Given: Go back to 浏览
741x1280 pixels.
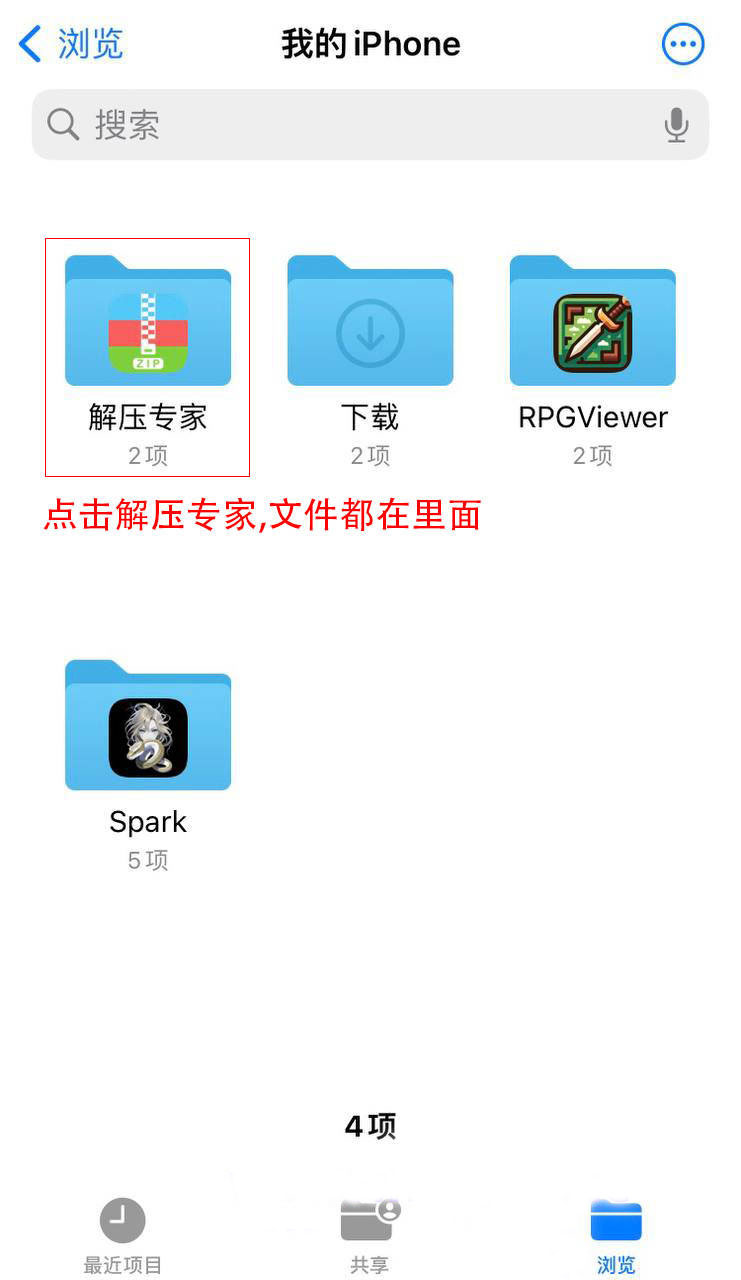Looking at the screenshot, I should (70, 44).
